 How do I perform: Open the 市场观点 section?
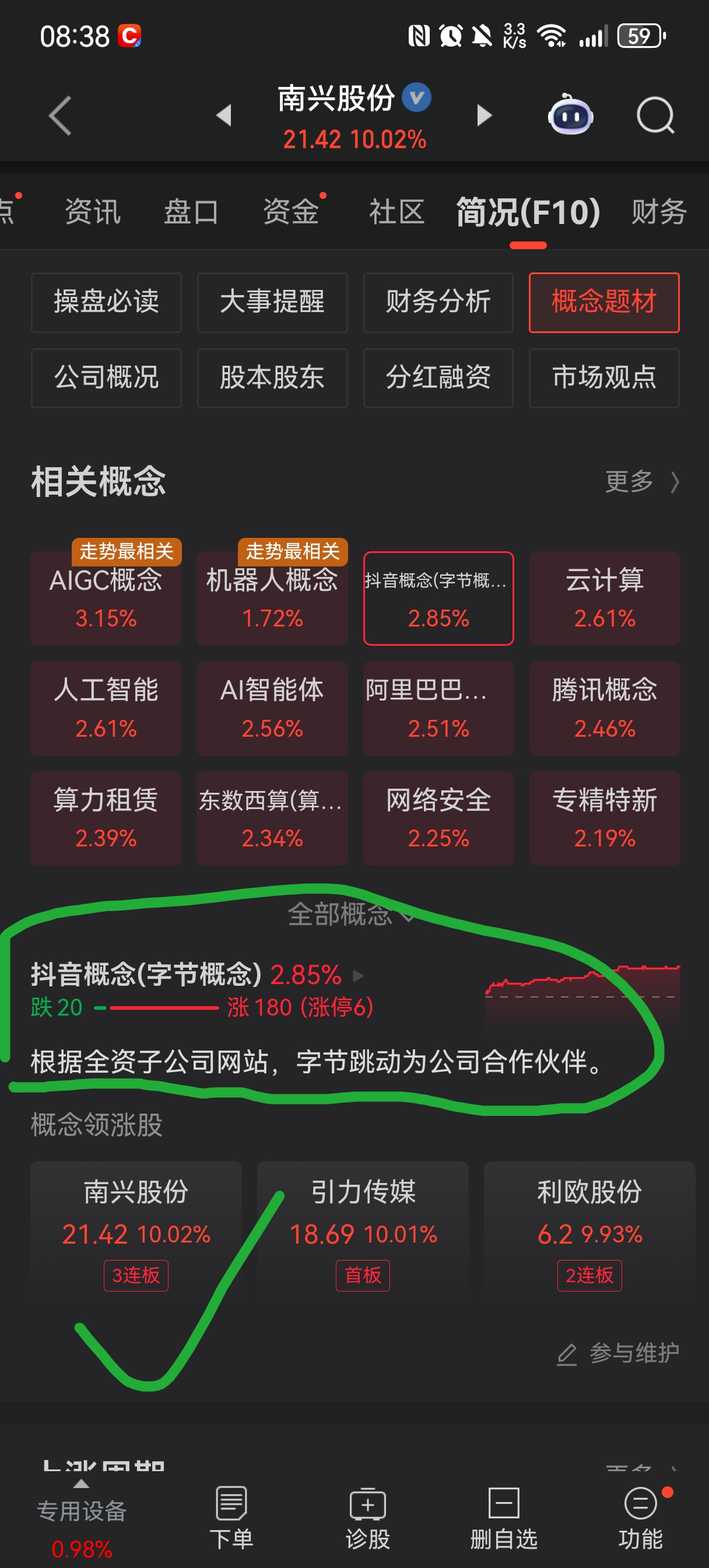(603, 378)
